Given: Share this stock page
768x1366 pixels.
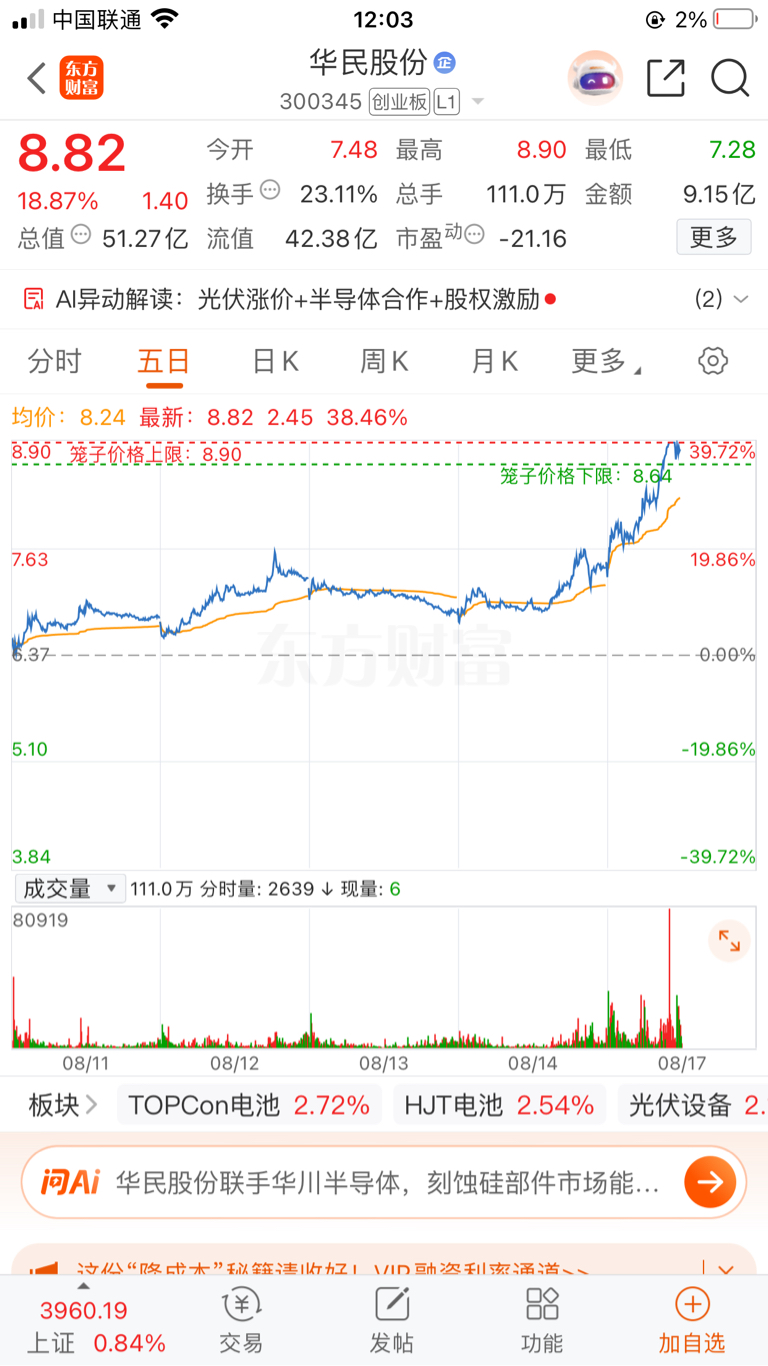Looking at the screenshot, I should (x=666, y=78).
